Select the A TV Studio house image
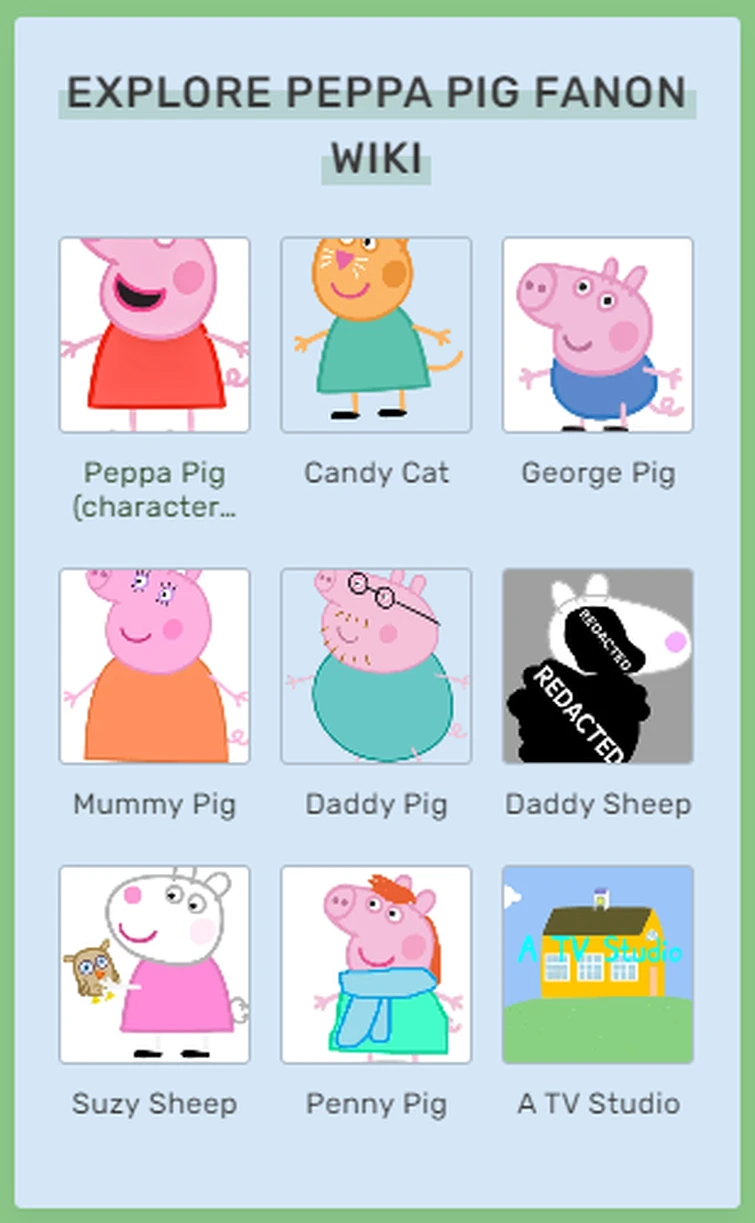This screenshot has width=755, height=1223. pyautogui.click(x=597, y=963)
